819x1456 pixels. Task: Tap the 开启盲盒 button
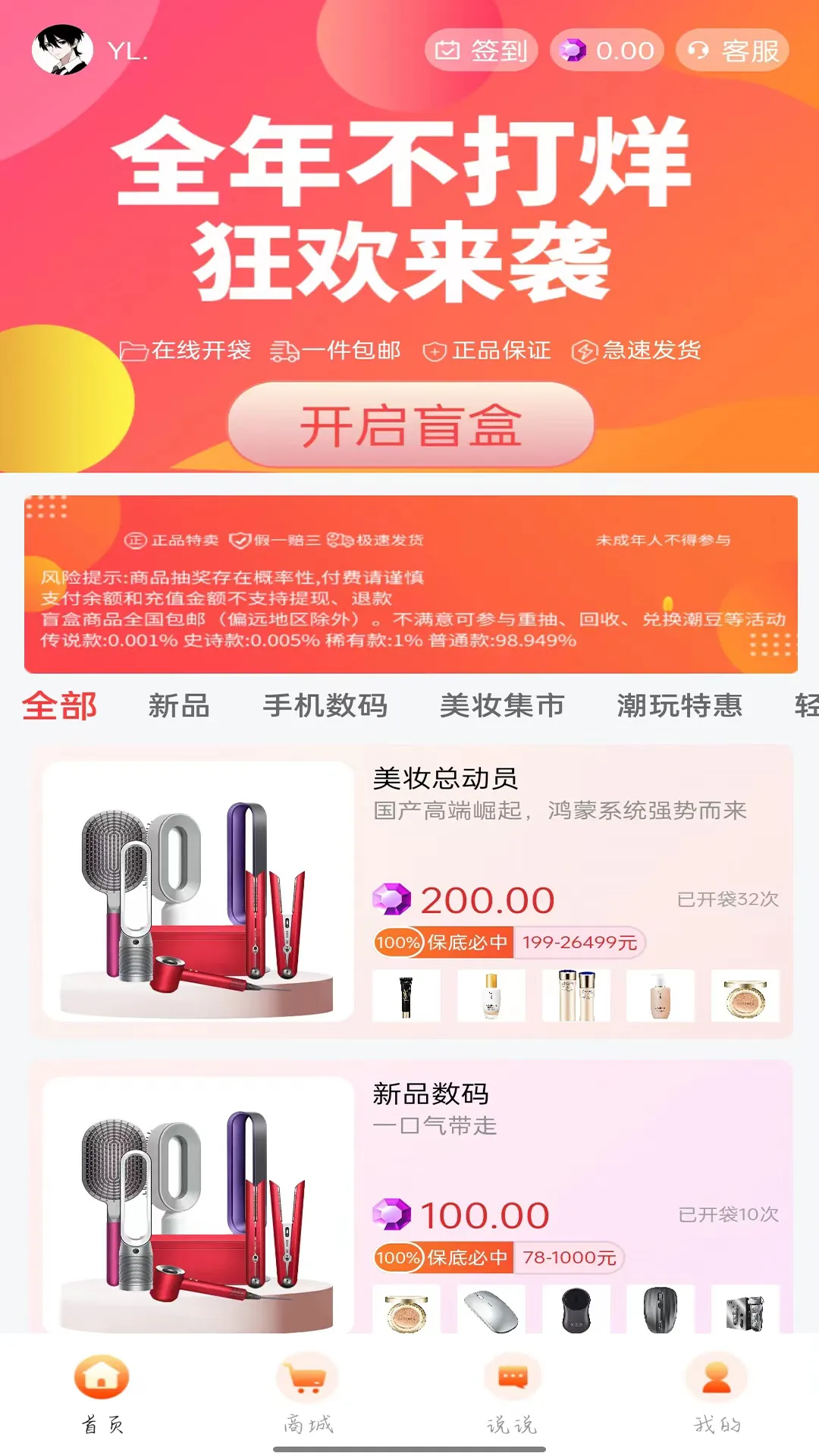tap(410, 425)
